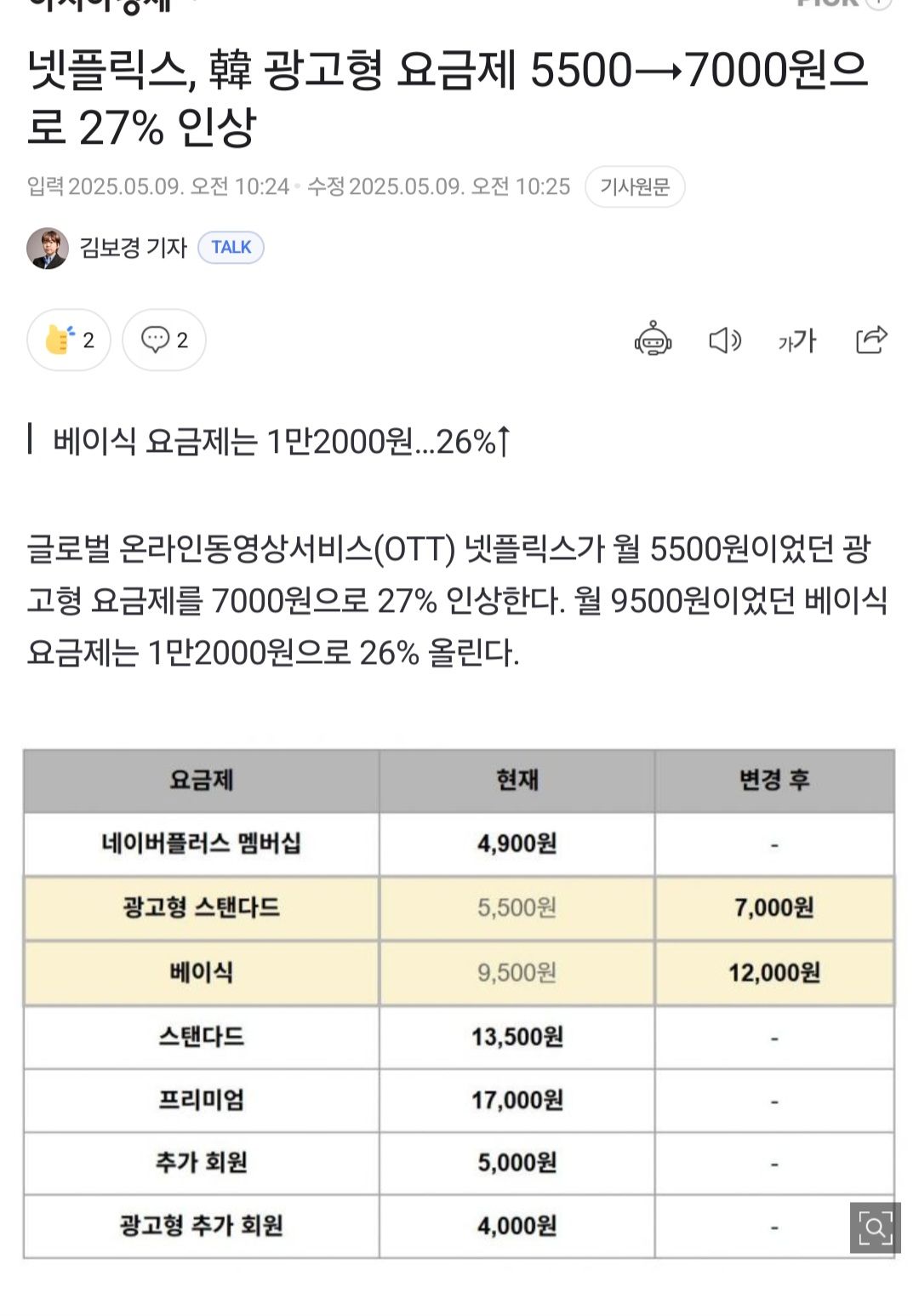Listen to the article with the speaker icon
Image resolution: width=919 pixels, height=1316 pixels.
pyautogui.click(x=725, y=340)
